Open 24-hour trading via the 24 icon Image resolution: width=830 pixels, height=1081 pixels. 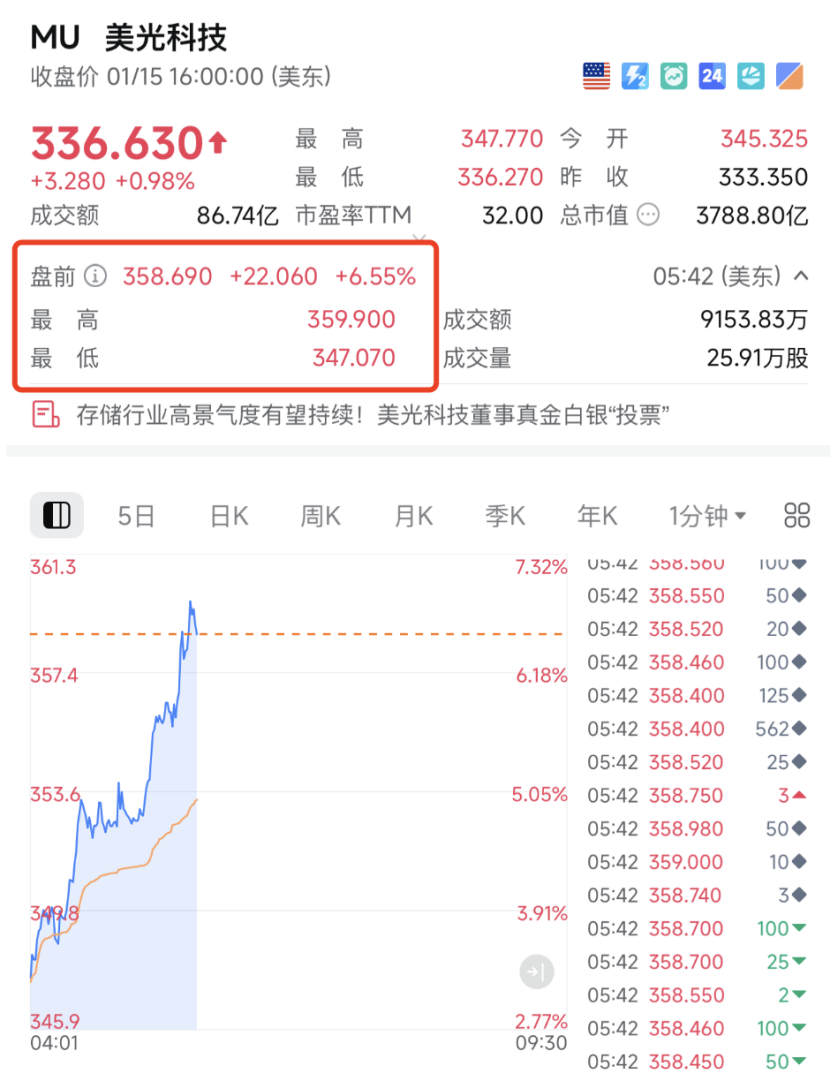[712, 74]
